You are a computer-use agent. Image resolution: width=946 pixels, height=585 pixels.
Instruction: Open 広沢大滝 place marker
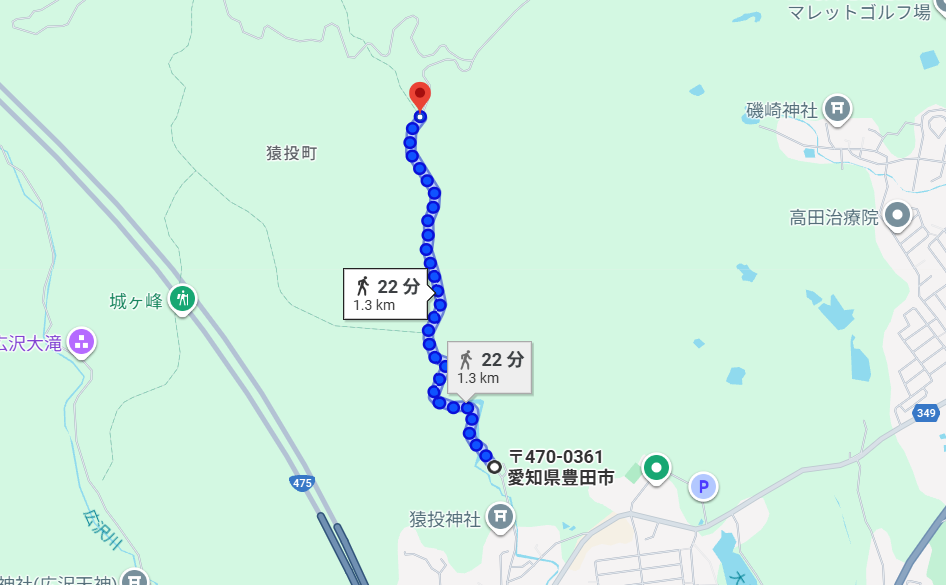pos(82,342)
